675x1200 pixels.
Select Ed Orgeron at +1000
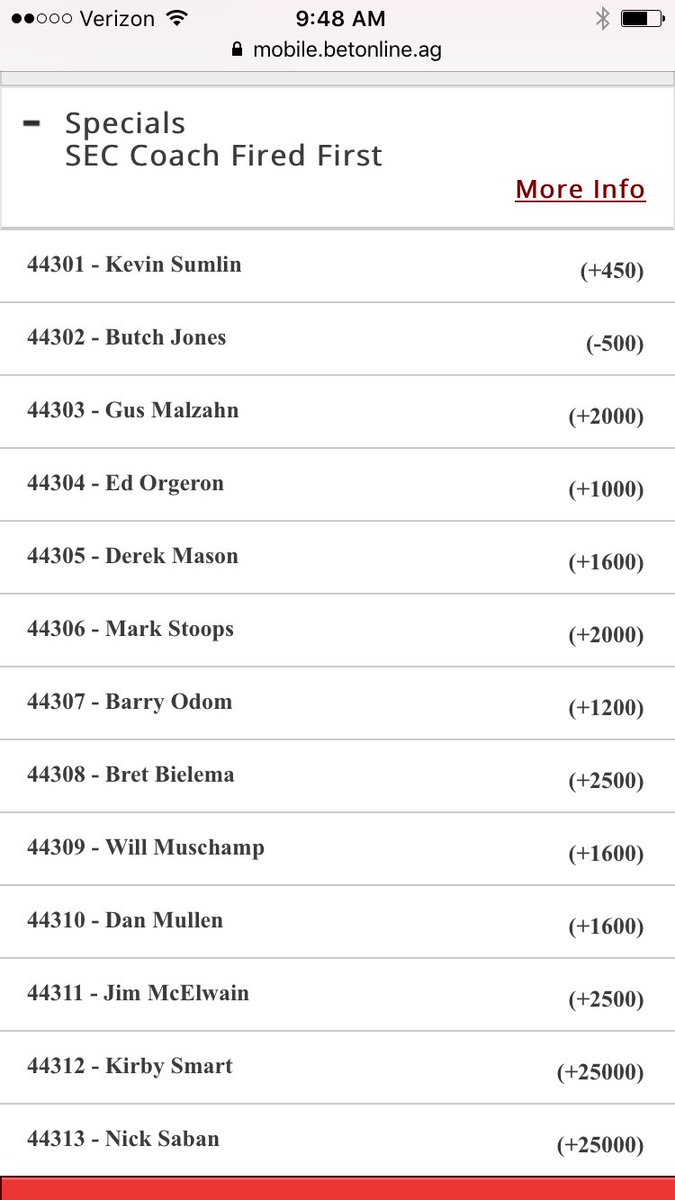coord(337,485)
